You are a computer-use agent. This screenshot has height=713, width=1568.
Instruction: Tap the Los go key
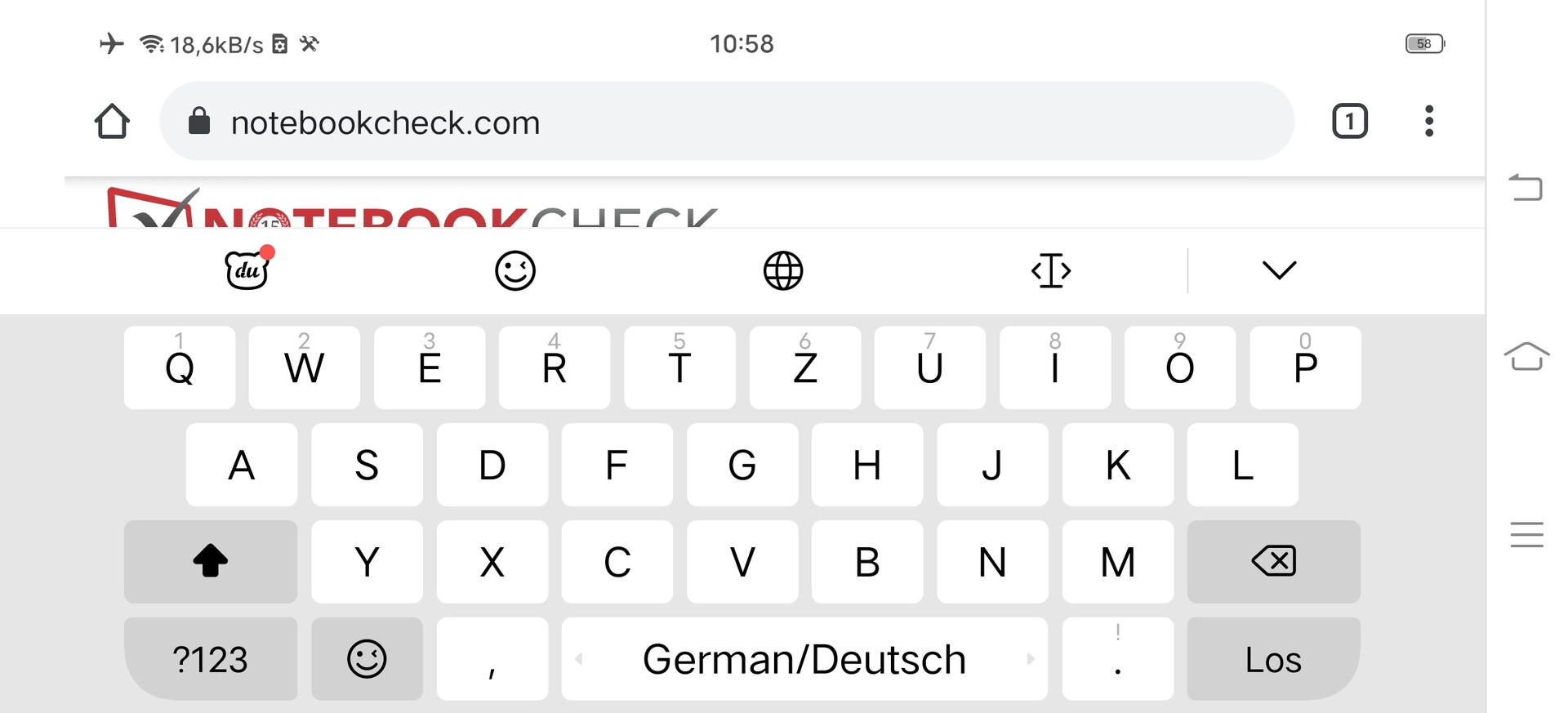1273,658
